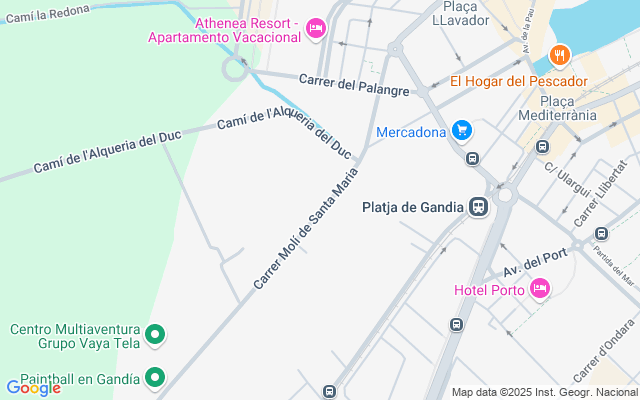Viewport: 640px width, 400px height.
Task: Tap the Mercadona shopping cart marker
Action: tap(462, 131)
